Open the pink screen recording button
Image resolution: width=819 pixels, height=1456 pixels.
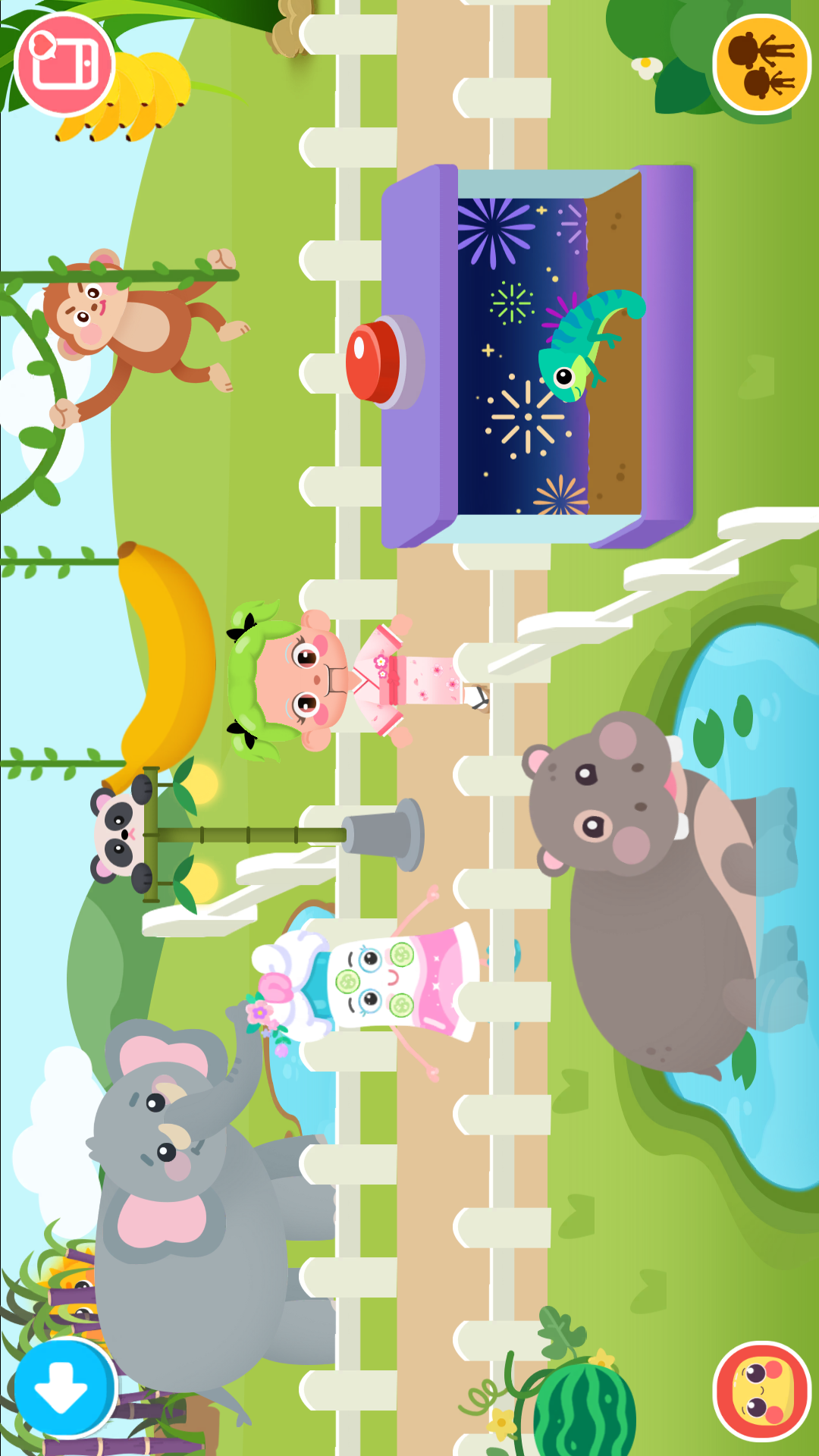click(x=64, y=64)
